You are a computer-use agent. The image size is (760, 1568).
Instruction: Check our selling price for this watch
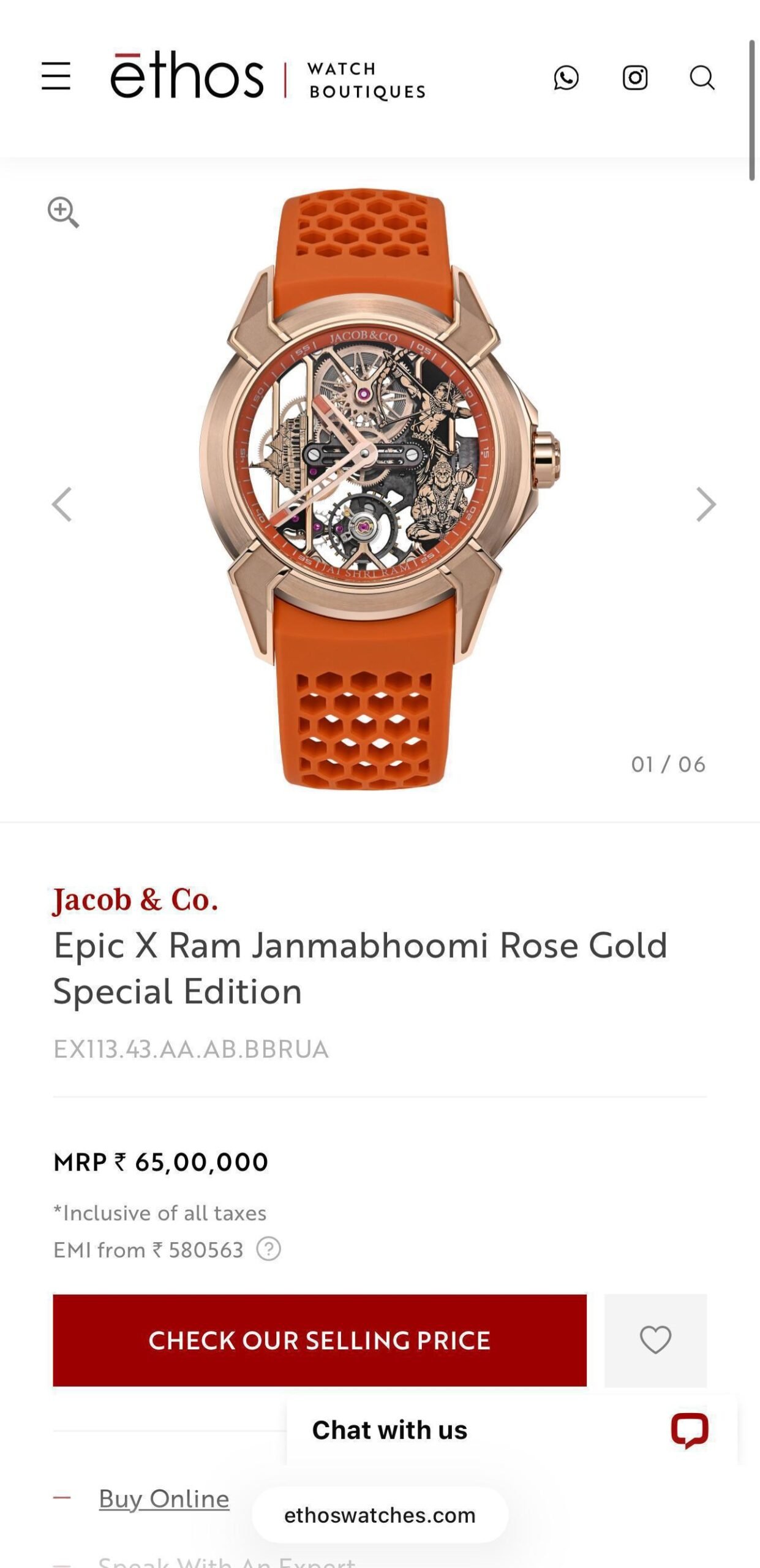pos(319,1340)
